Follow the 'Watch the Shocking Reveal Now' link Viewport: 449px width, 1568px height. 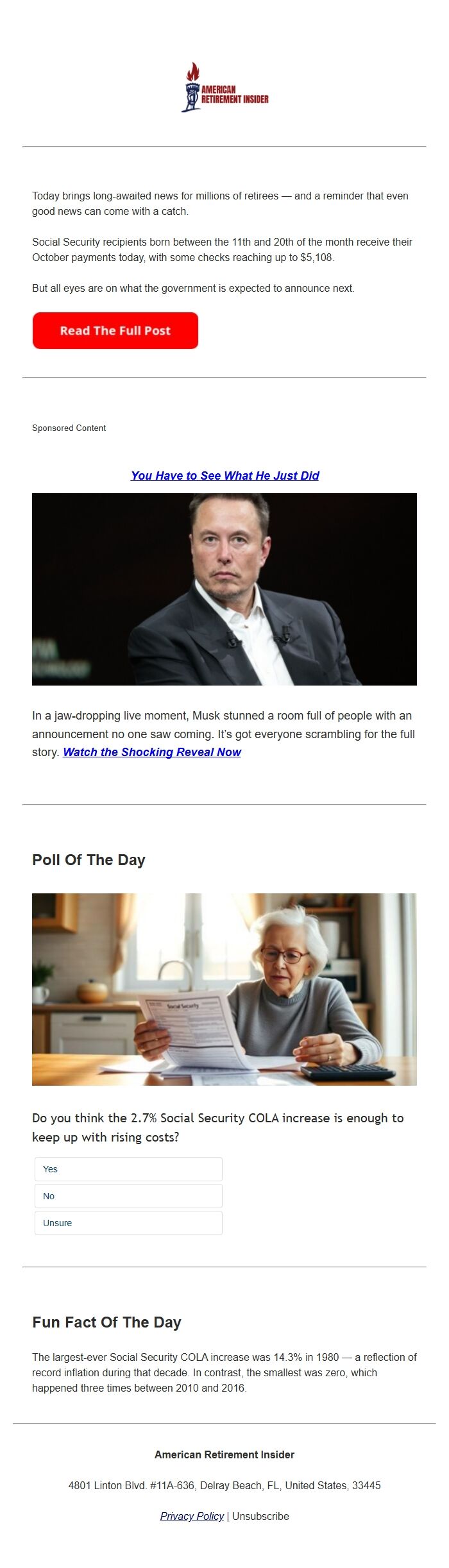point(152,752)
